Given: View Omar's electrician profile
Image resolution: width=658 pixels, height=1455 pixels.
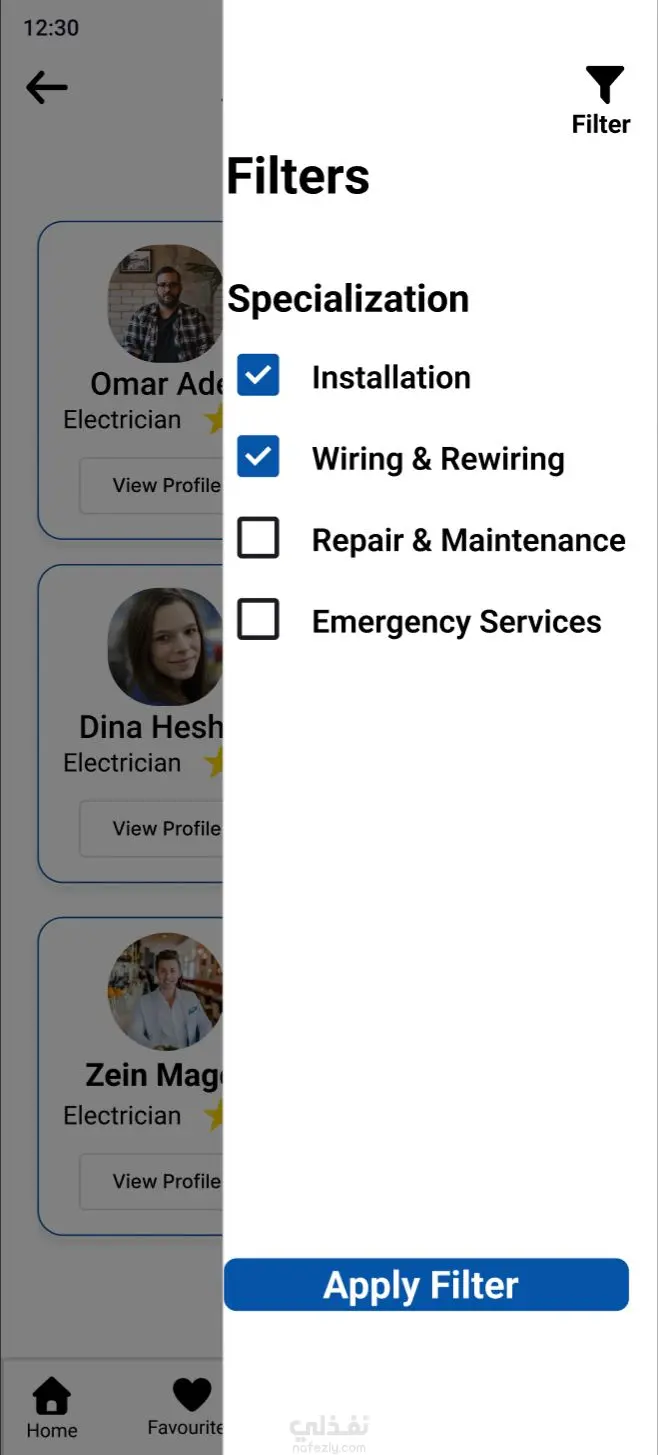Looking at the screenshot, I should point(152,486).
